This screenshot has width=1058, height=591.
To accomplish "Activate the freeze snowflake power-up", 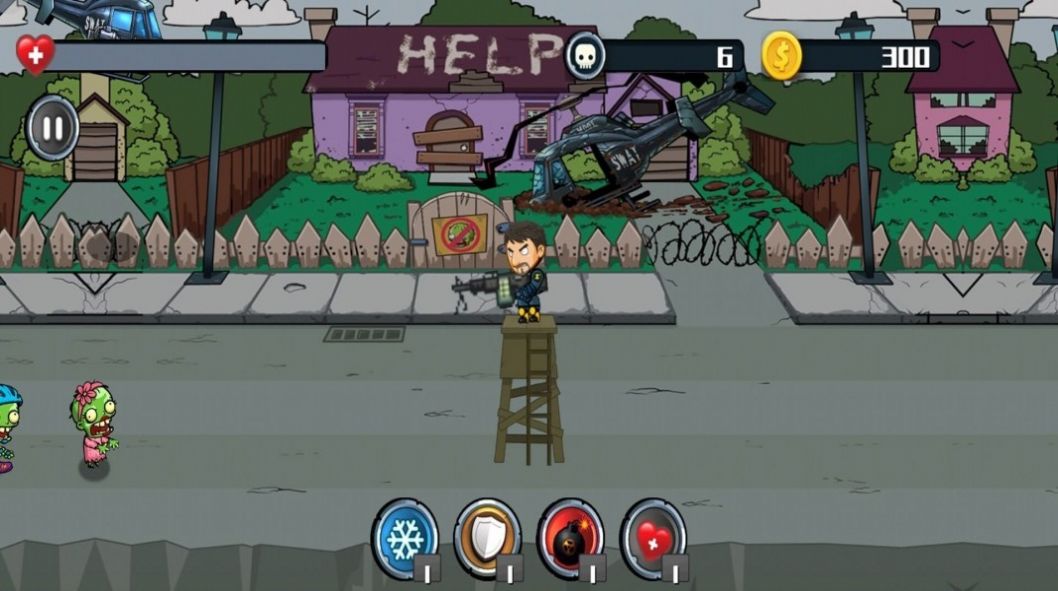I will [x=405, y=538].
